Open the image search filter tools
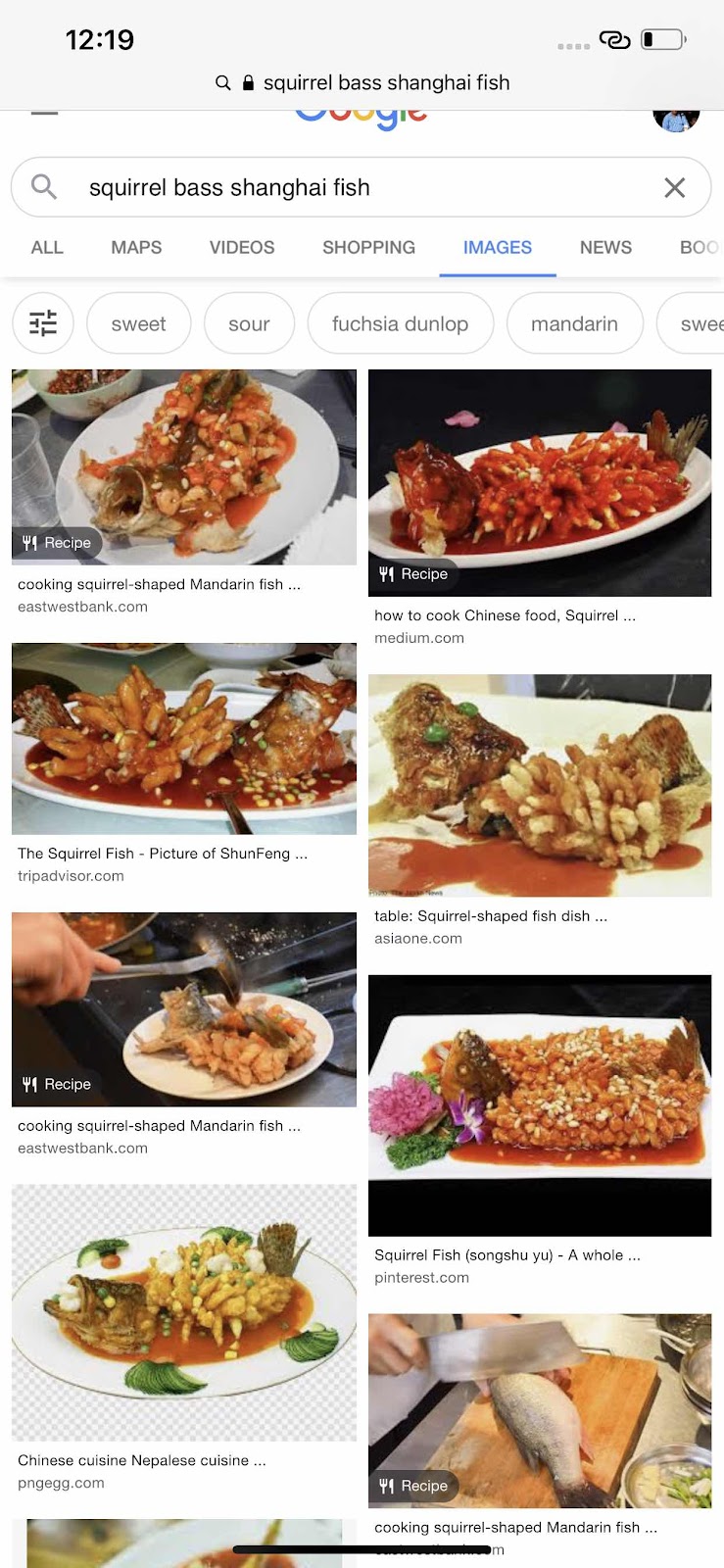 point(43,323)
